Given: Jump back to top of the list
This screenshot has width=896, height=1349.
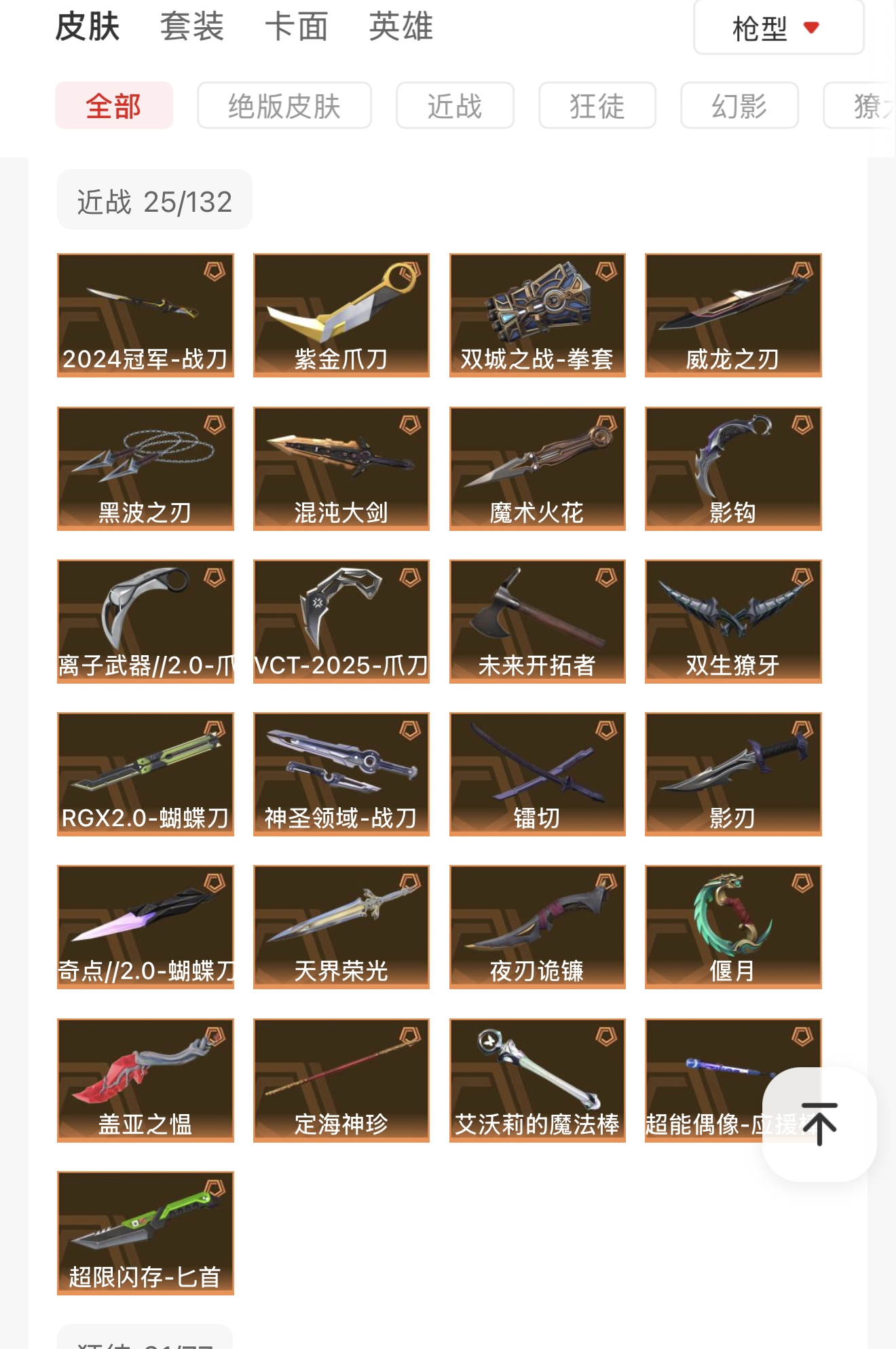Looking at the screenshot, I should point(819,1124).
